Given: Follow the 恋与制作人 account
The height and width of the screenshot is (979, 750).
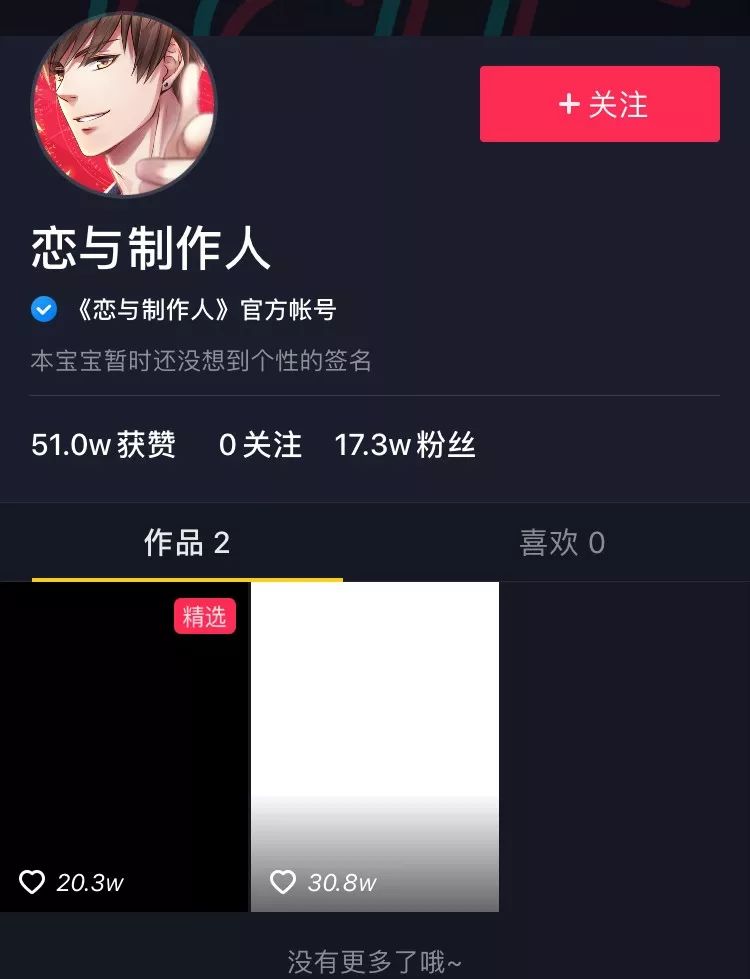Looking at the screenshot, I should tap(599, 104).
